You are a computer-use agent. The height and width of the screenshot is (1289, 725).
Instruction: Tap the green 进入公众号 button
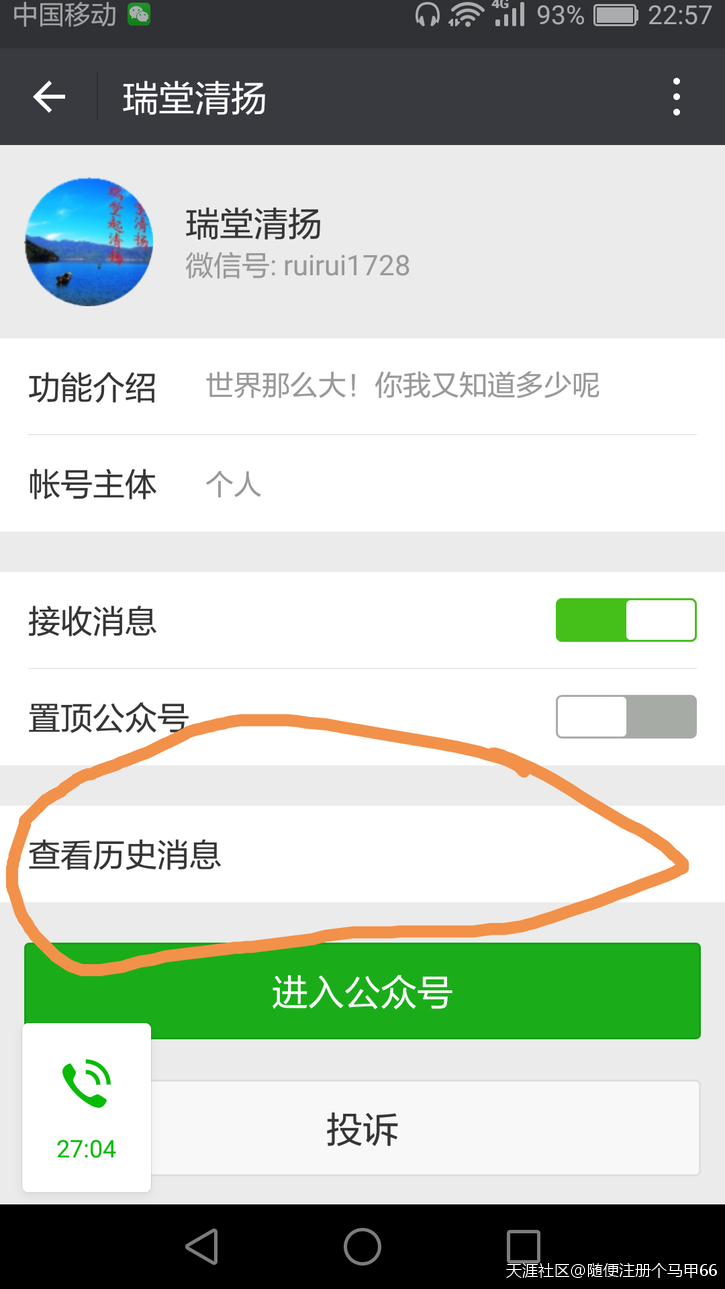pyautogui.click(x=362, y=992)
